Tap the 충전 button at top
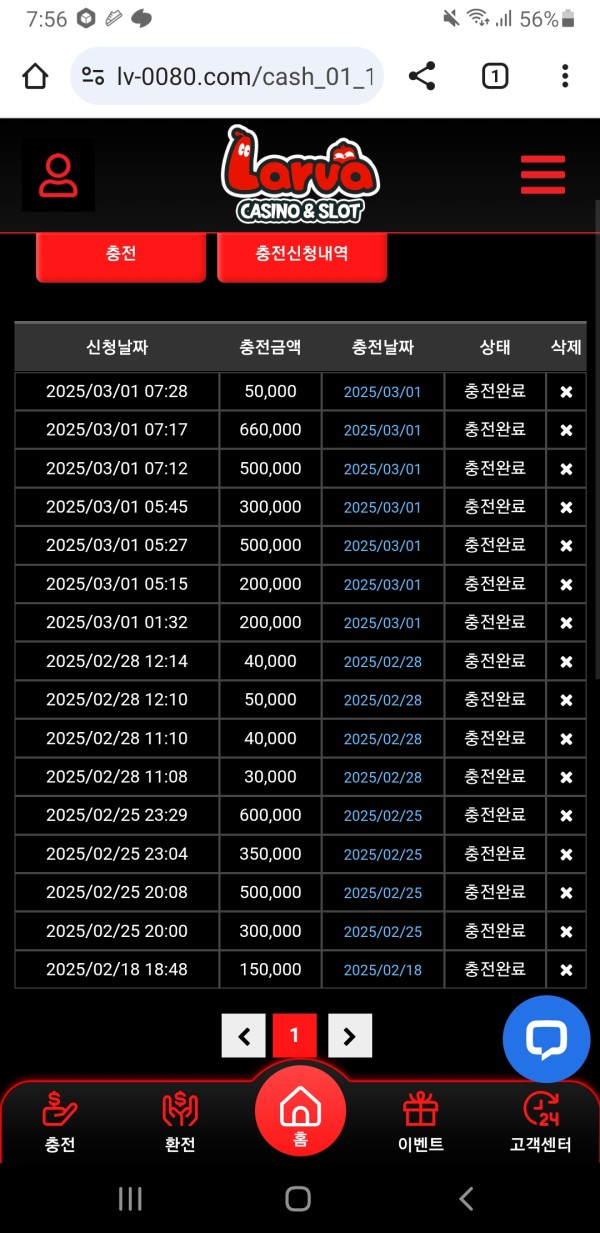Image resolution: width=600 pixels, height=1233 pixels. coord(121,254)
